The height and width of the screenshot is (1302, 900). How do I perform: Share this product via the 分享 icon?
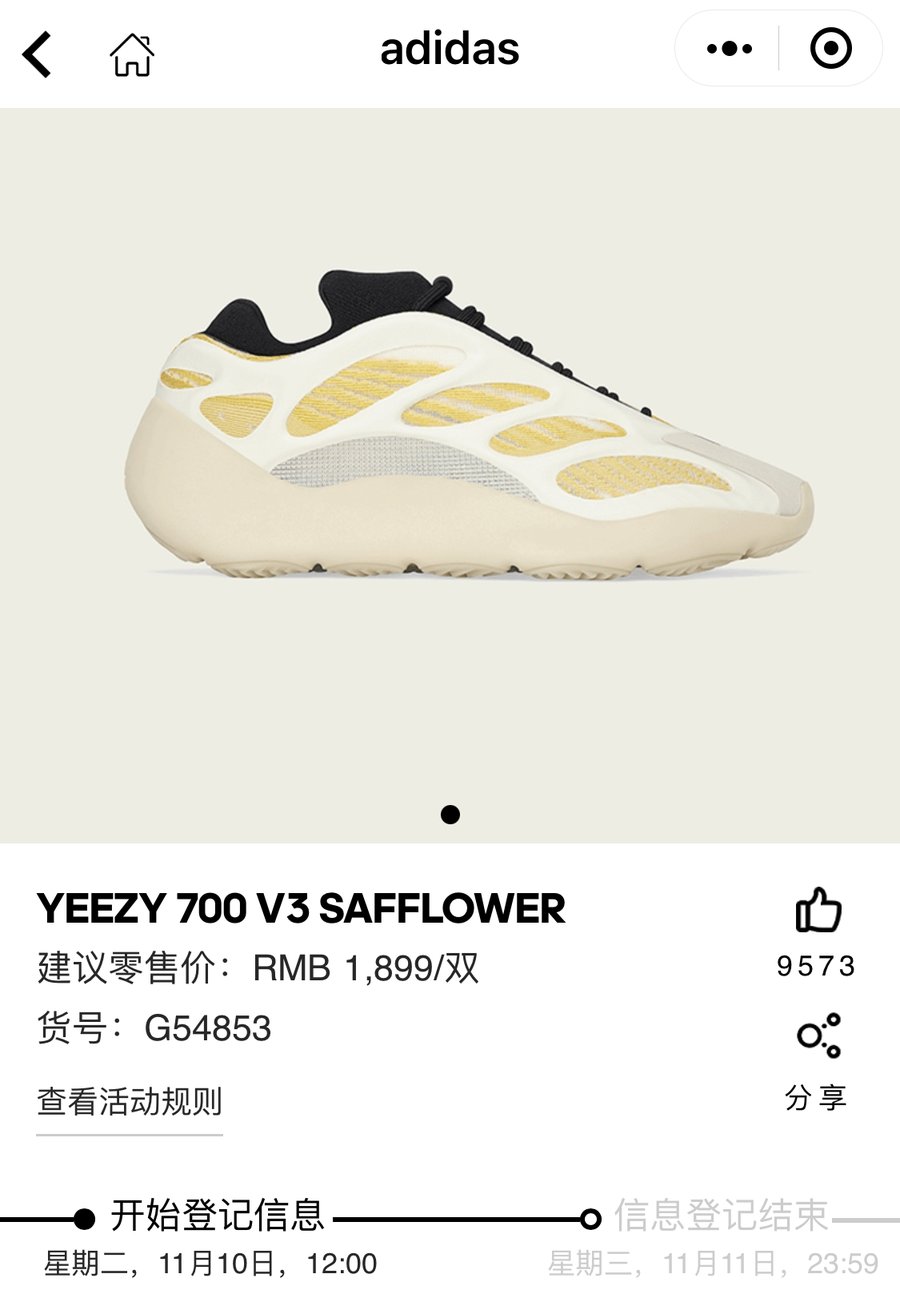[818, 1038]
